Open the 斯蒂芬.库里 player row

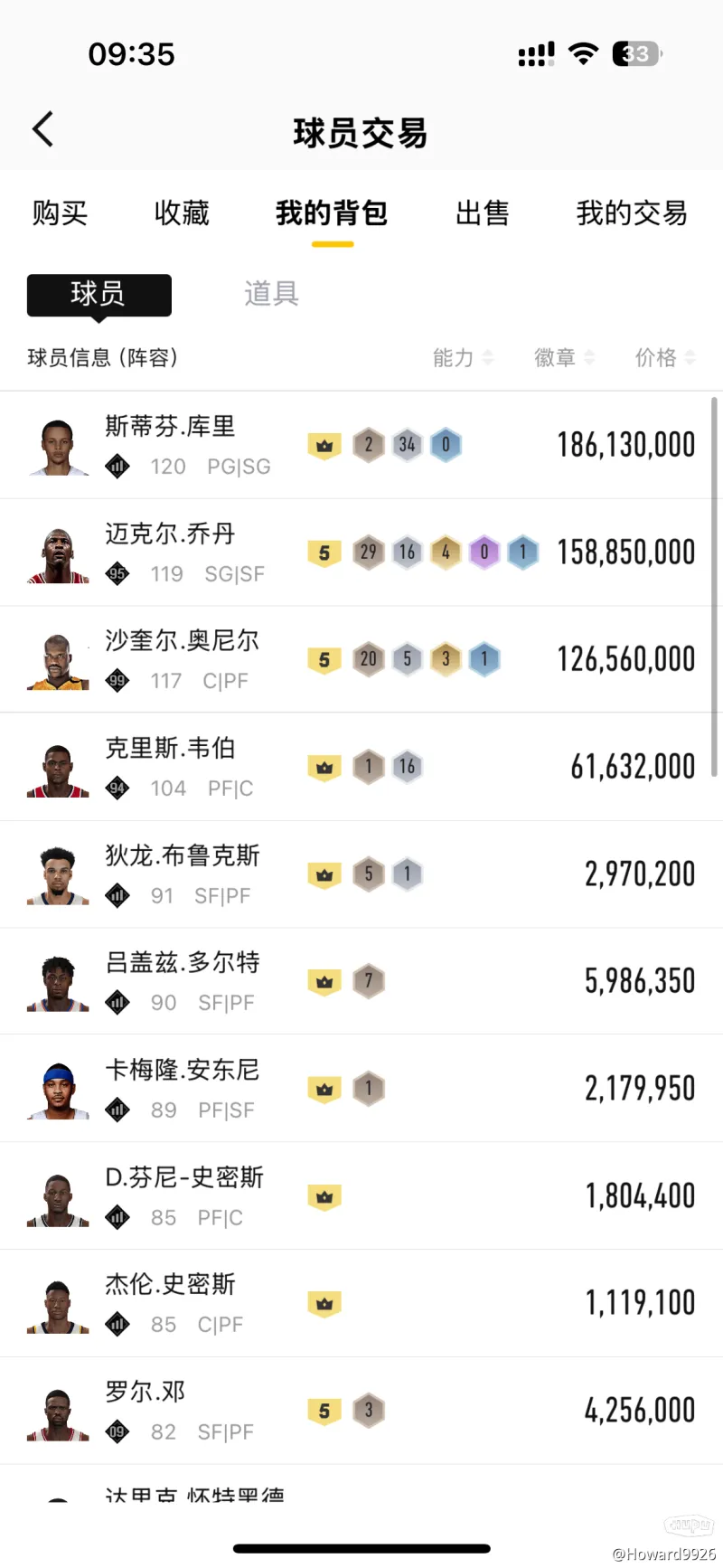pos(361,445)
